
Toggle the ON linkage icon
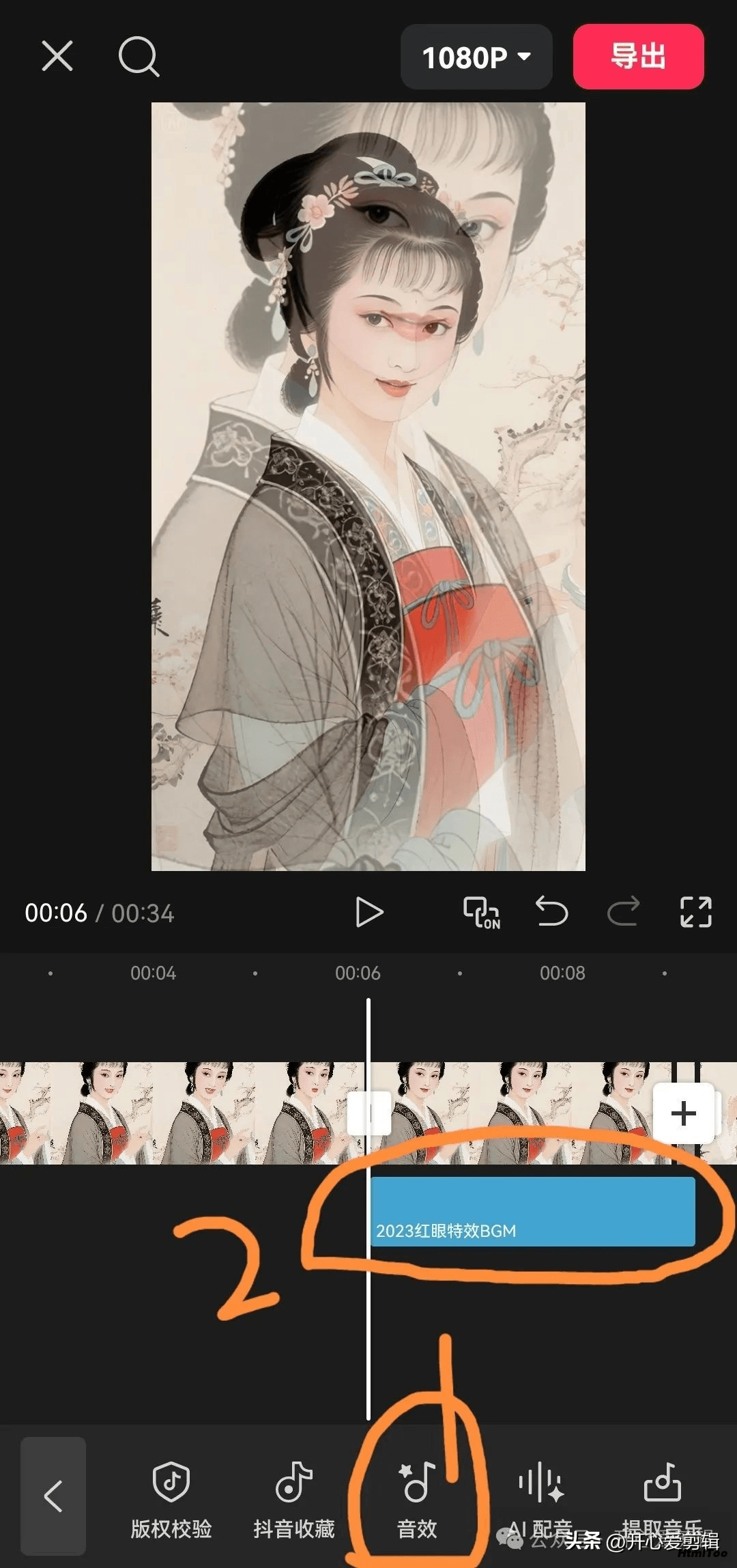[482, 913]
